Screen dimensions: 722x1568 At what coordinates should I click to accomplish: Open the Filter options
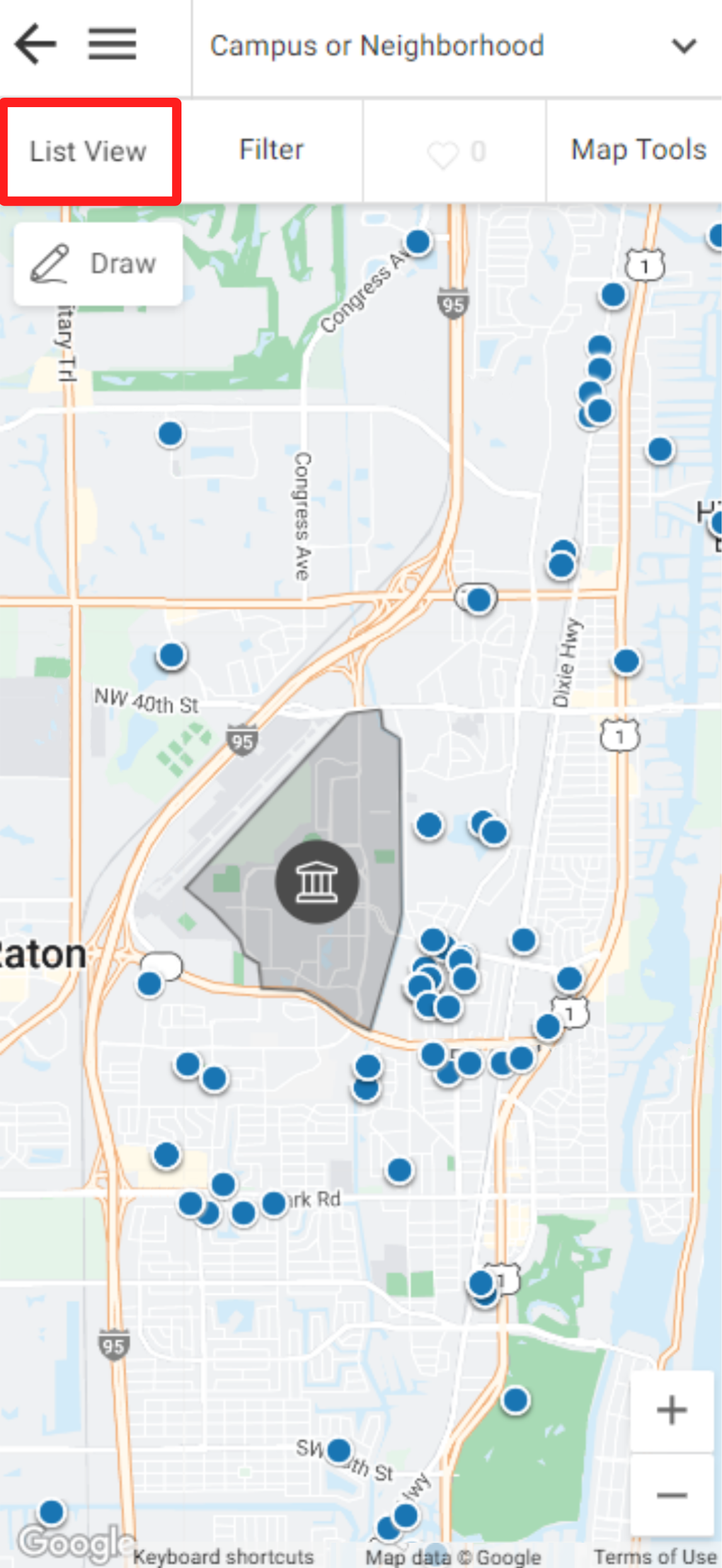[272, 151]
